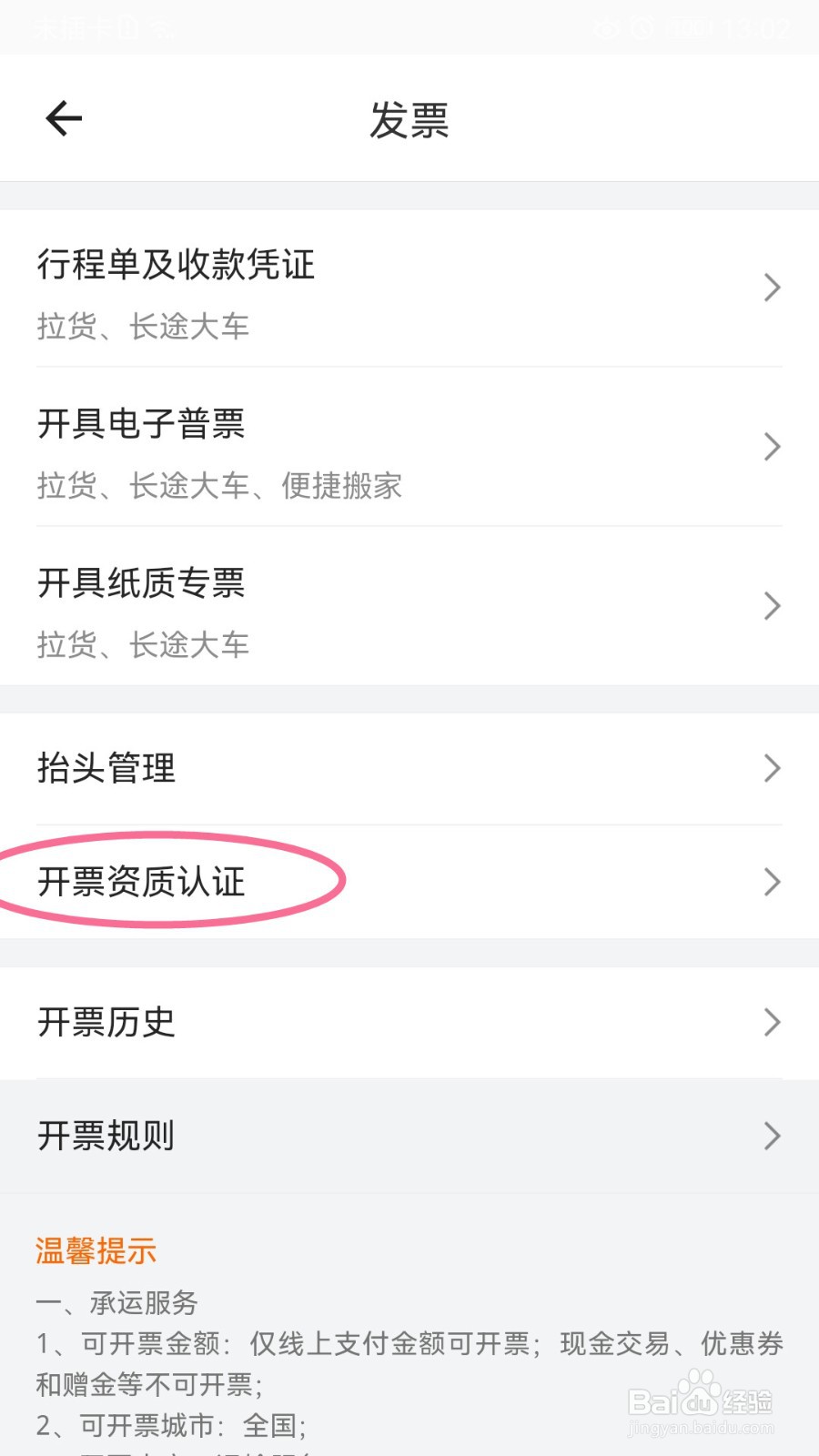
Task: Expand the chevron next to 行程单及收款凭证
Action: pyautogui.click(x=773, y=288)
